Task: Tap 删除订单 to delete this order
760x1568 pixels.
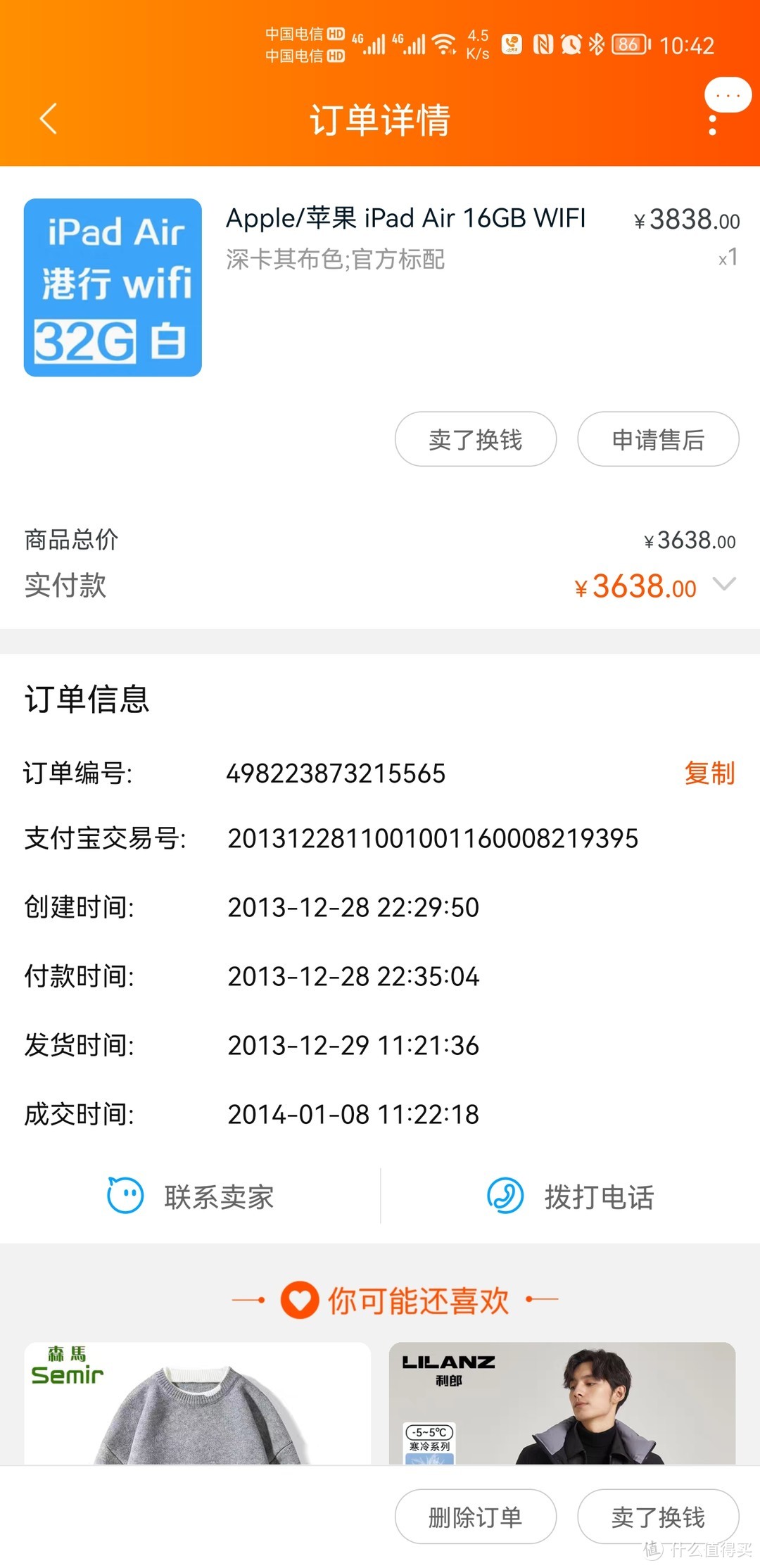Action: click(x=475, y=1517)
